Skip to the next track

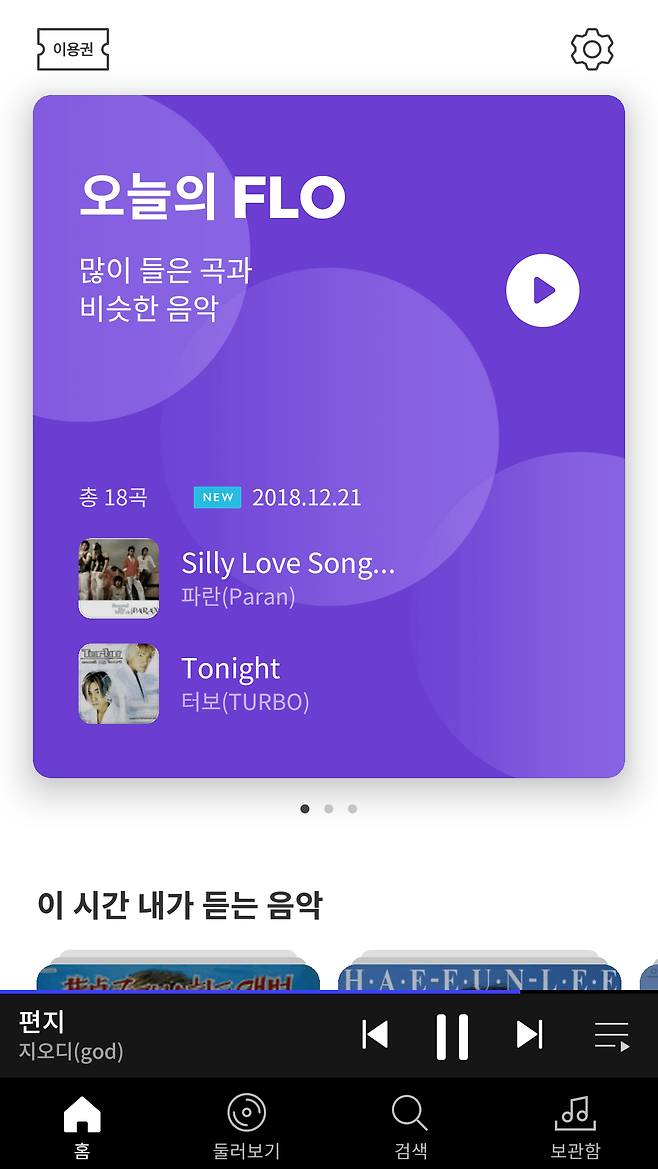point(529,1035)
